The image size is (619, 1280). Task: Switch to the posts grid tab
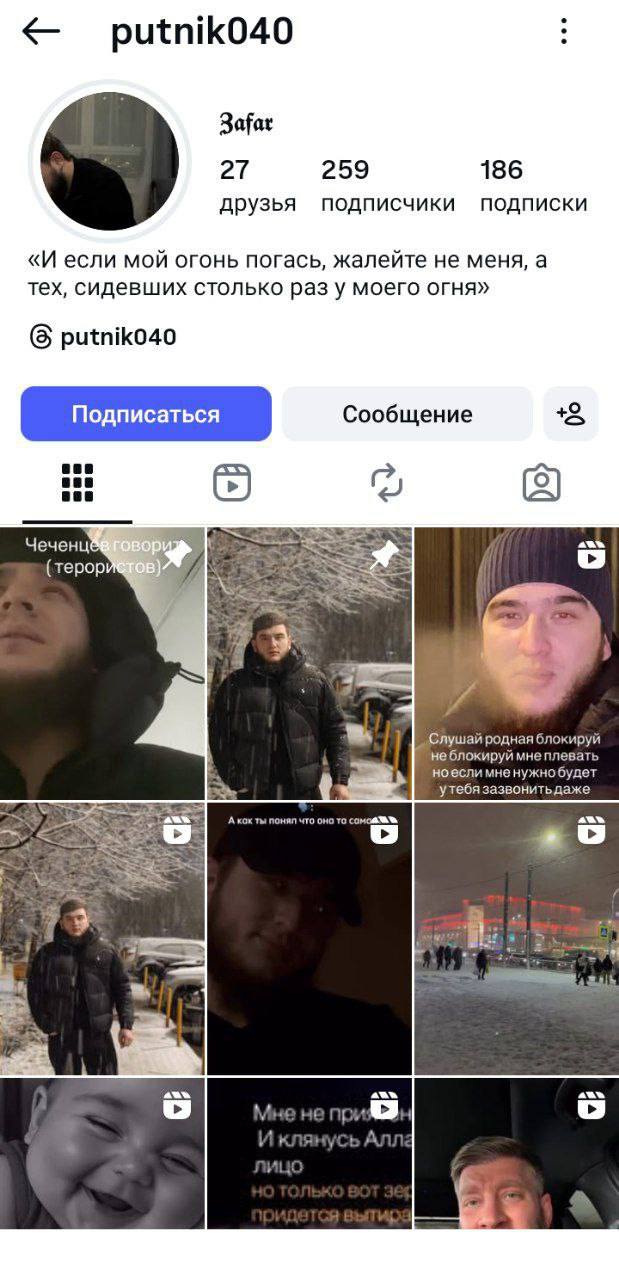pos(77,484)
